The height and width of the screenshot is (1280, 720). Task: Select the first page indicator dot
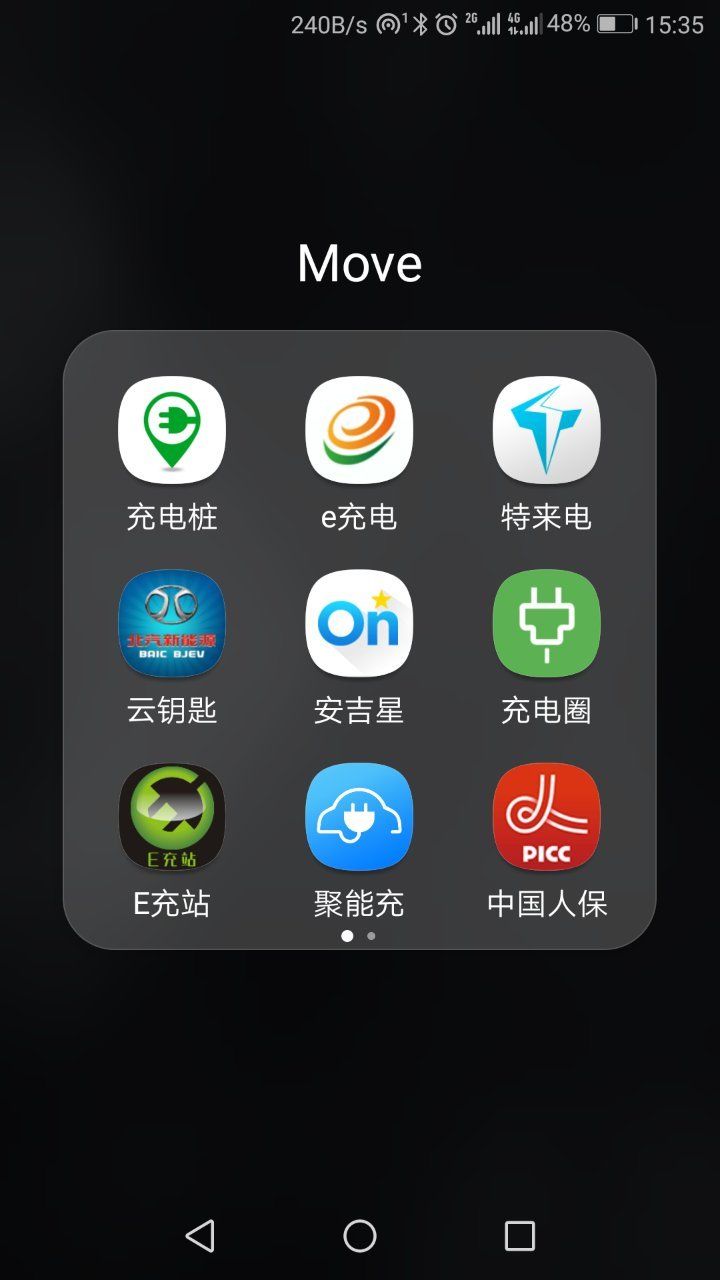(347, 937)
